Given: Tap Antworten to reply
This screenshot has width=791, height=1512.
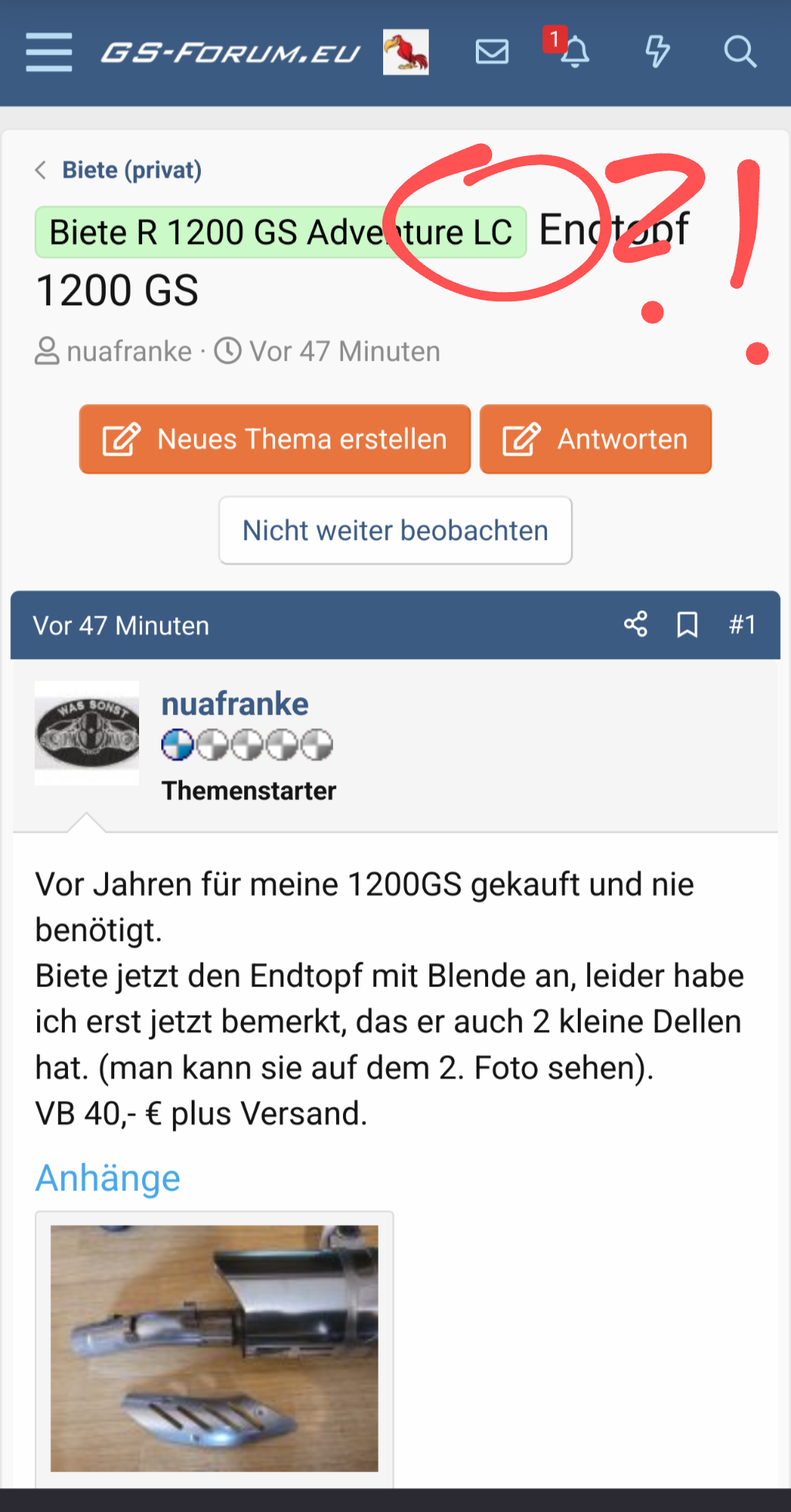Looking at the screenshot, I should (x=595, y=439).
